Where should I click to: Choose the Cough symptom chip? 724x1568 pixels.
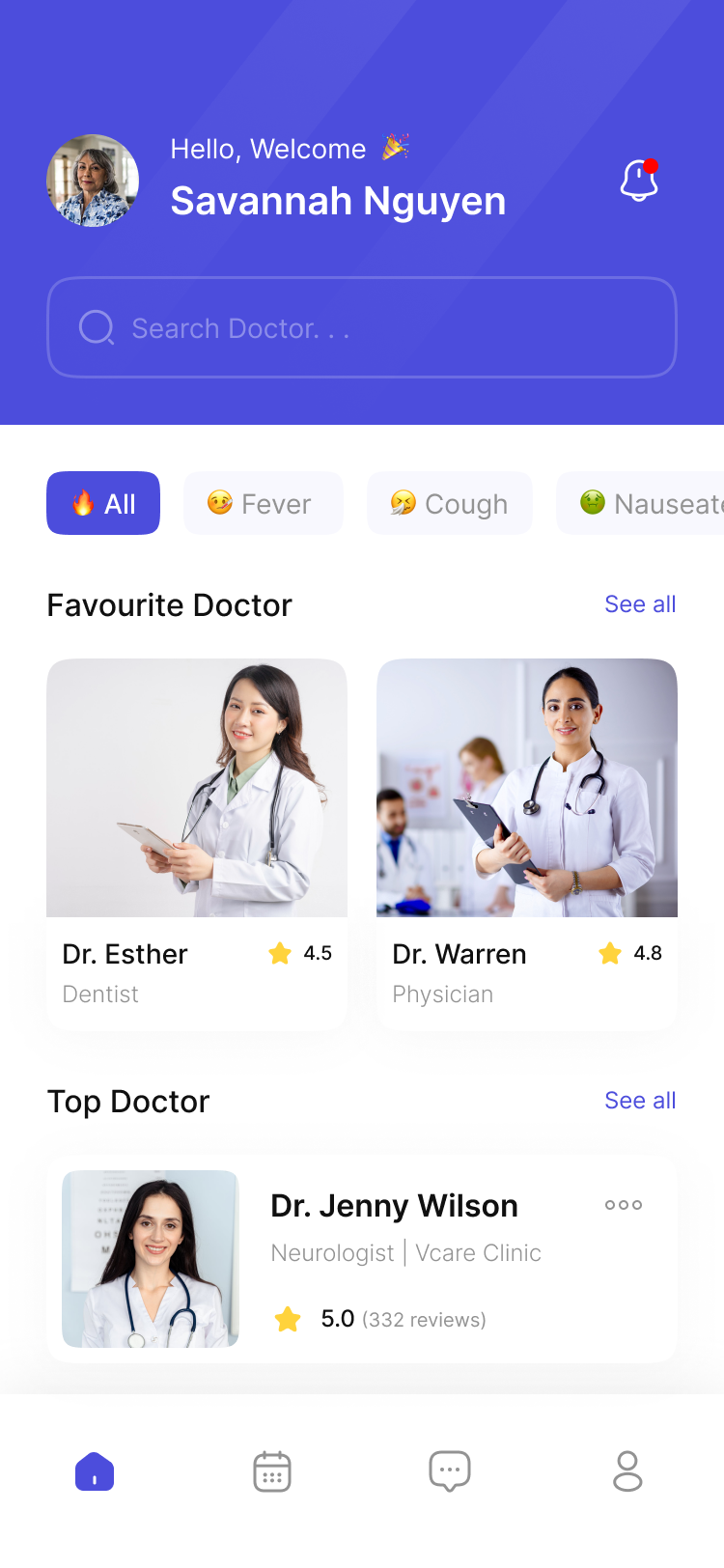pyautogui.click(x=450, y=503)
